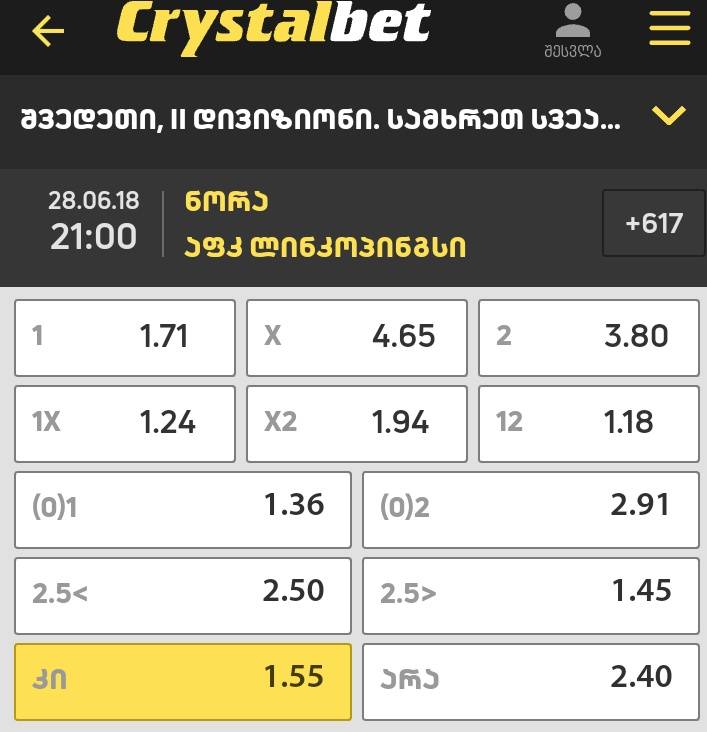Bet under 2.5 goals at 2.50

click(183, 594)
